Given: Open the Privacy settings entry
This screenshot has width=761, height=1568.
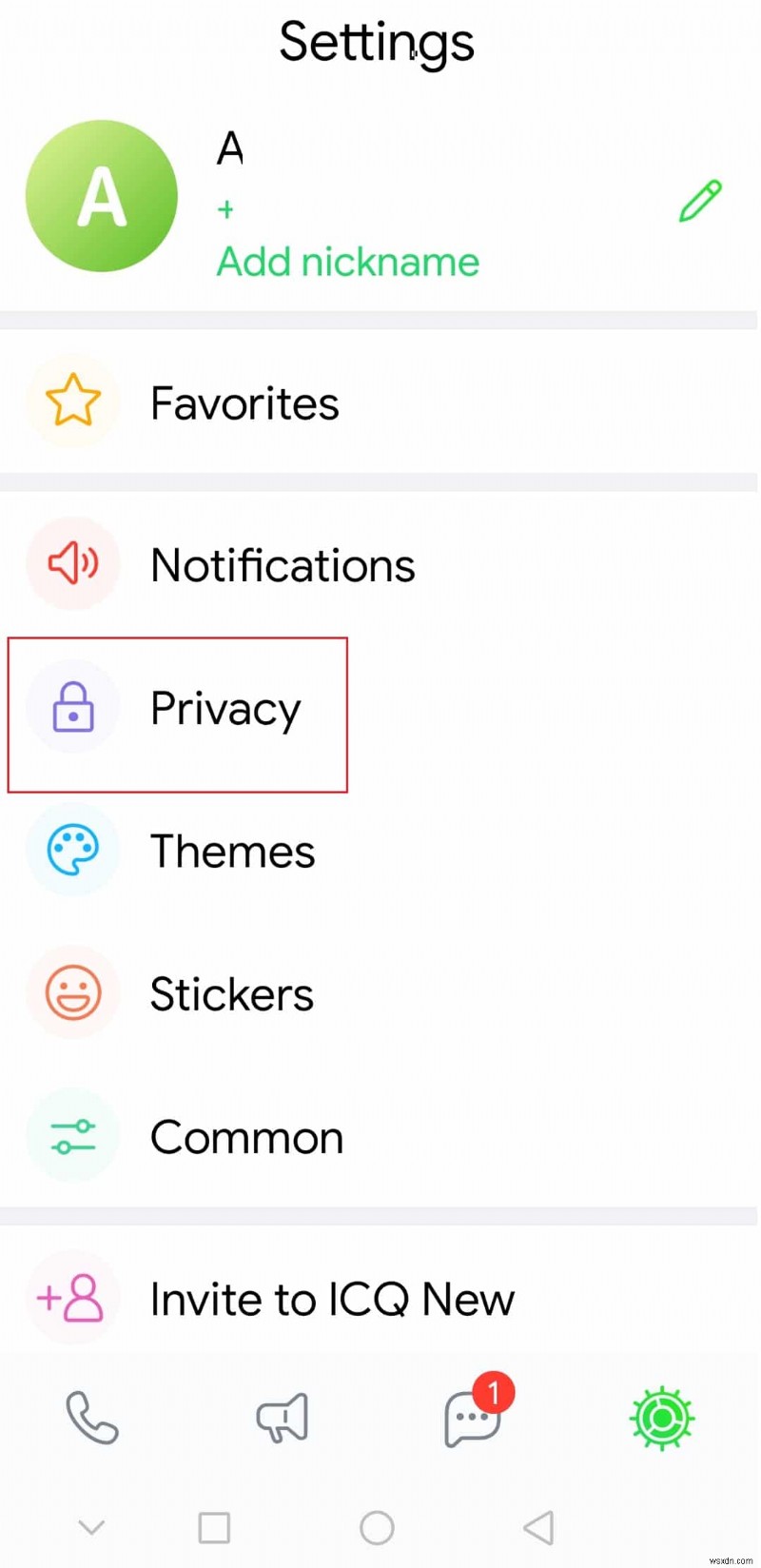Looking at the screenshot, I should tap(224, 707).
